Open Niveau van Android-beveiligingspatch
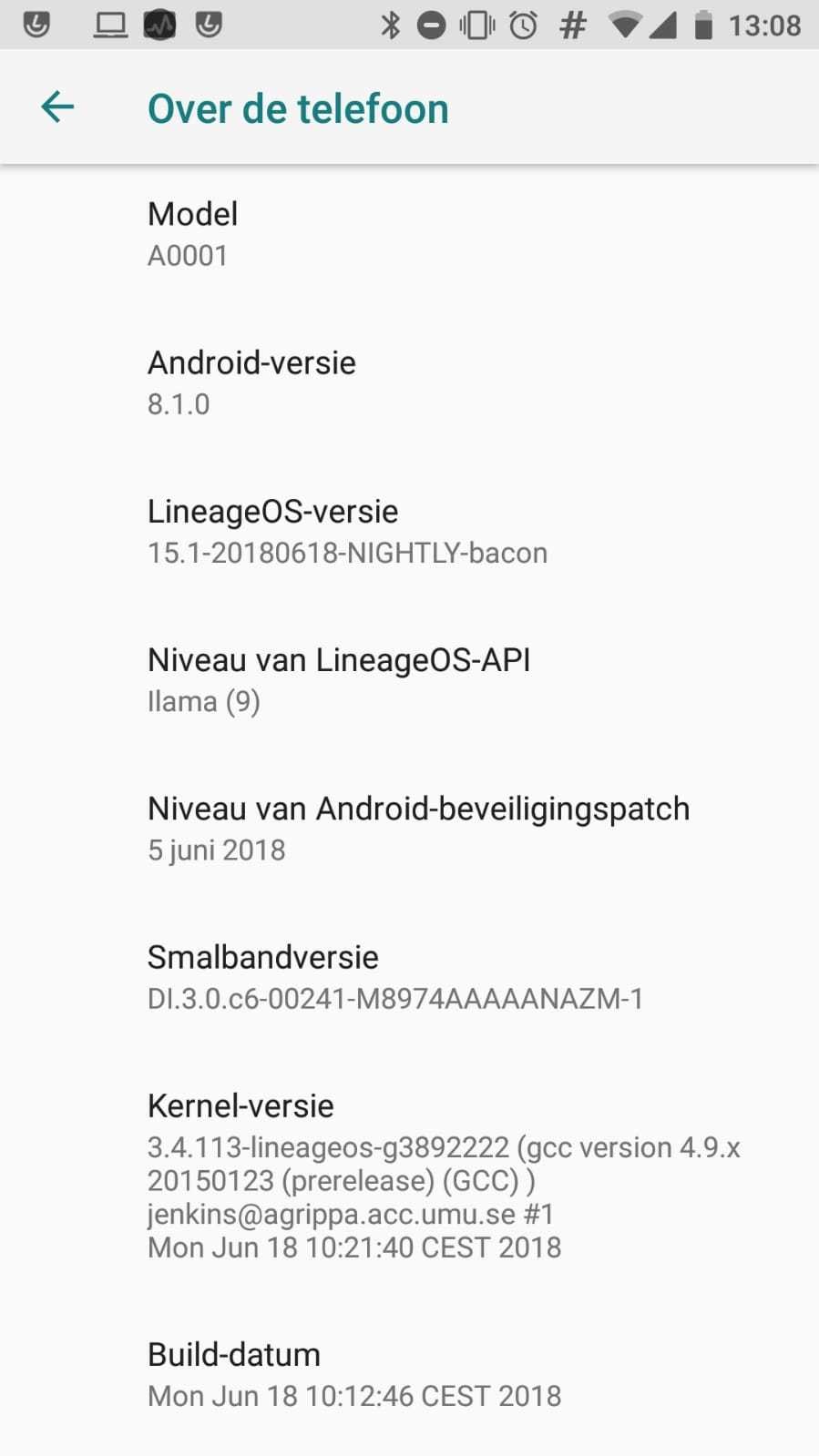Image resolution: width=819 pixels, height=1456 pixels. (x=409, y=828)
